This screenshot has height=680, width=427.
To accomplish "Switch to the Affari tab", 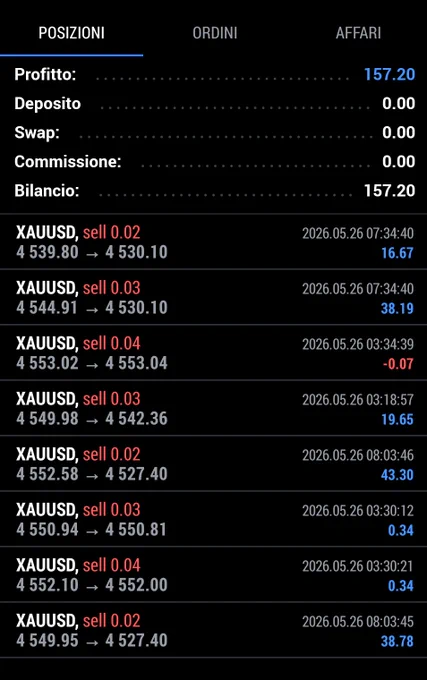I will (358, 33).
